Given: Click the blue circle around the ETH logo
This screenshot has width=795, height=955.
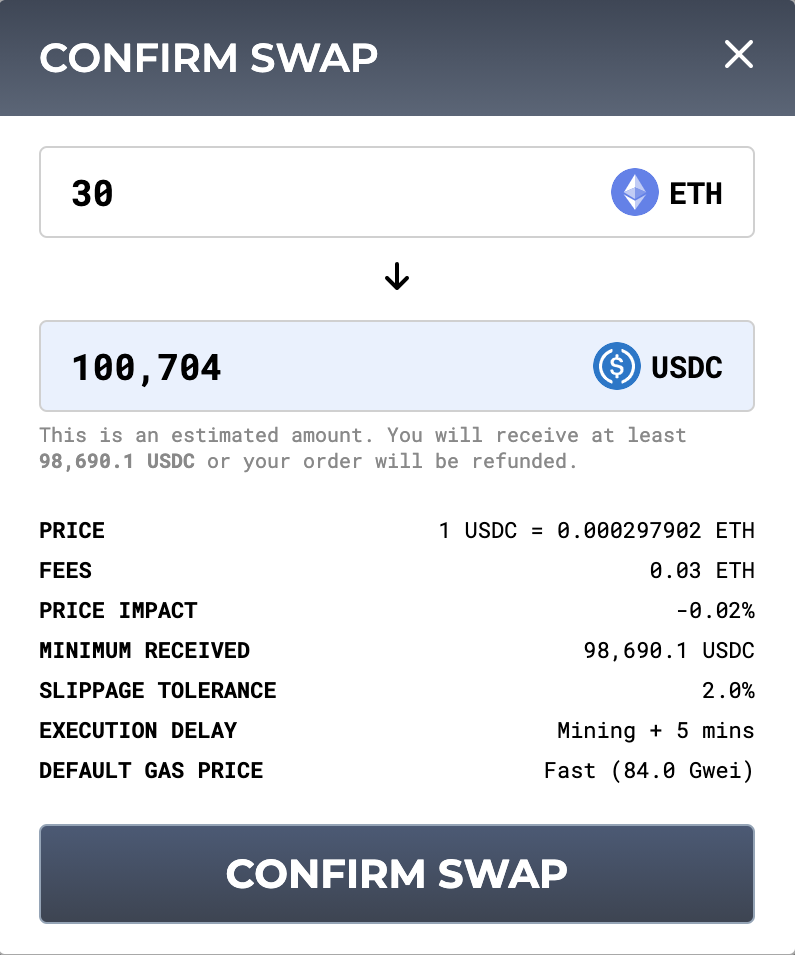Looking at the screenshot, I should point(633,191).
